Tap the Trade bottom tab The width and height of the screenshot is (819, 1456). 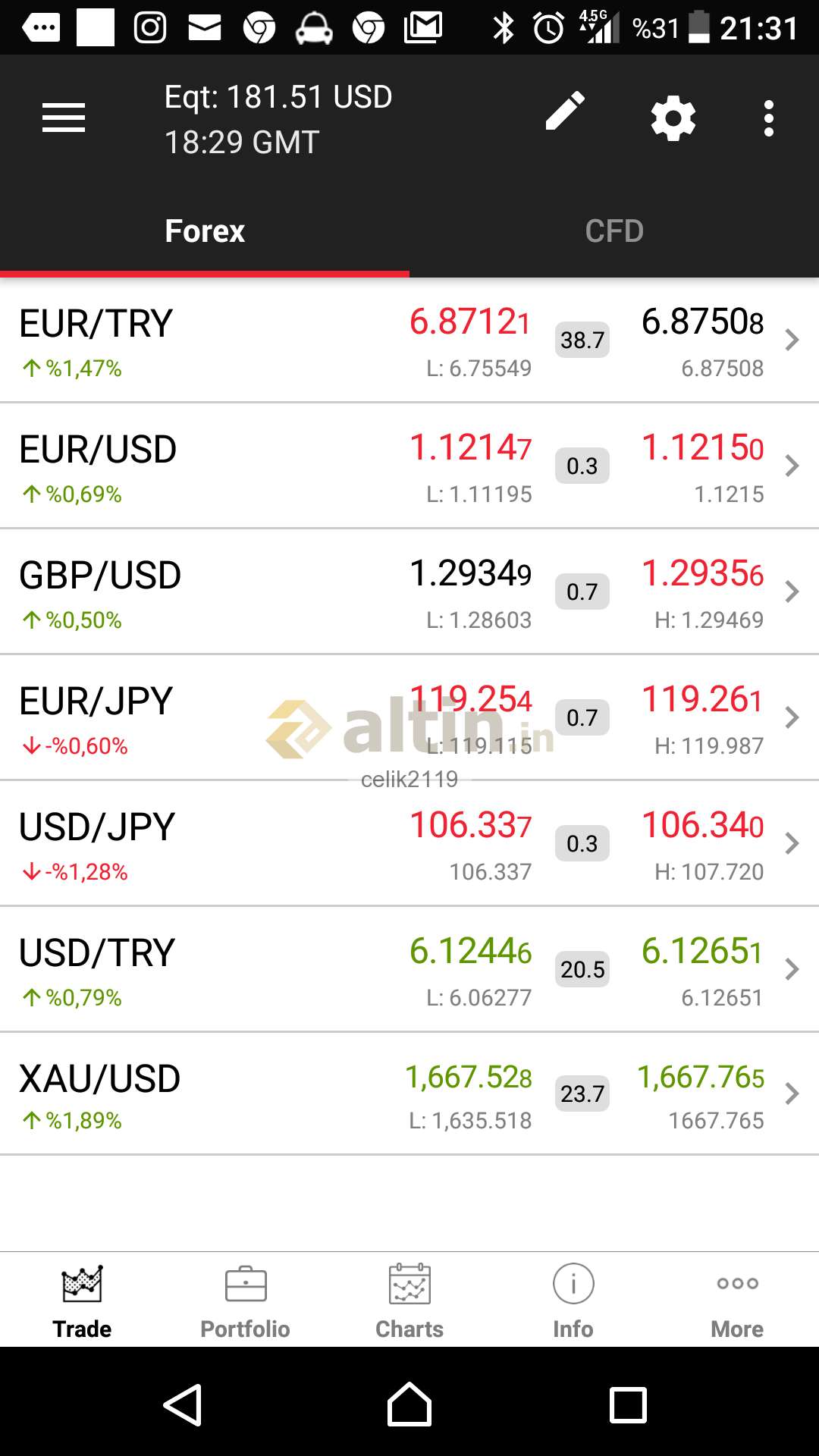click(x=82, y=1301)
